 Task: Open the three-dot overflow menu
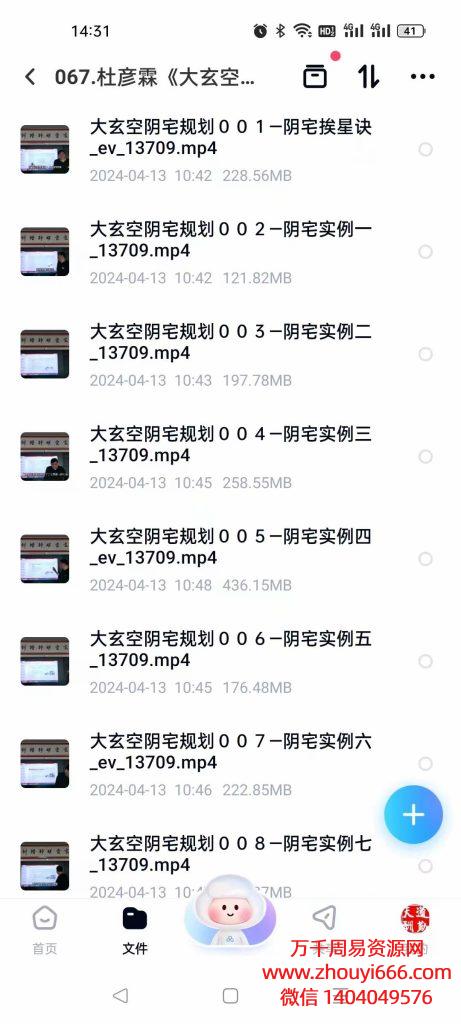pos(422,77)
